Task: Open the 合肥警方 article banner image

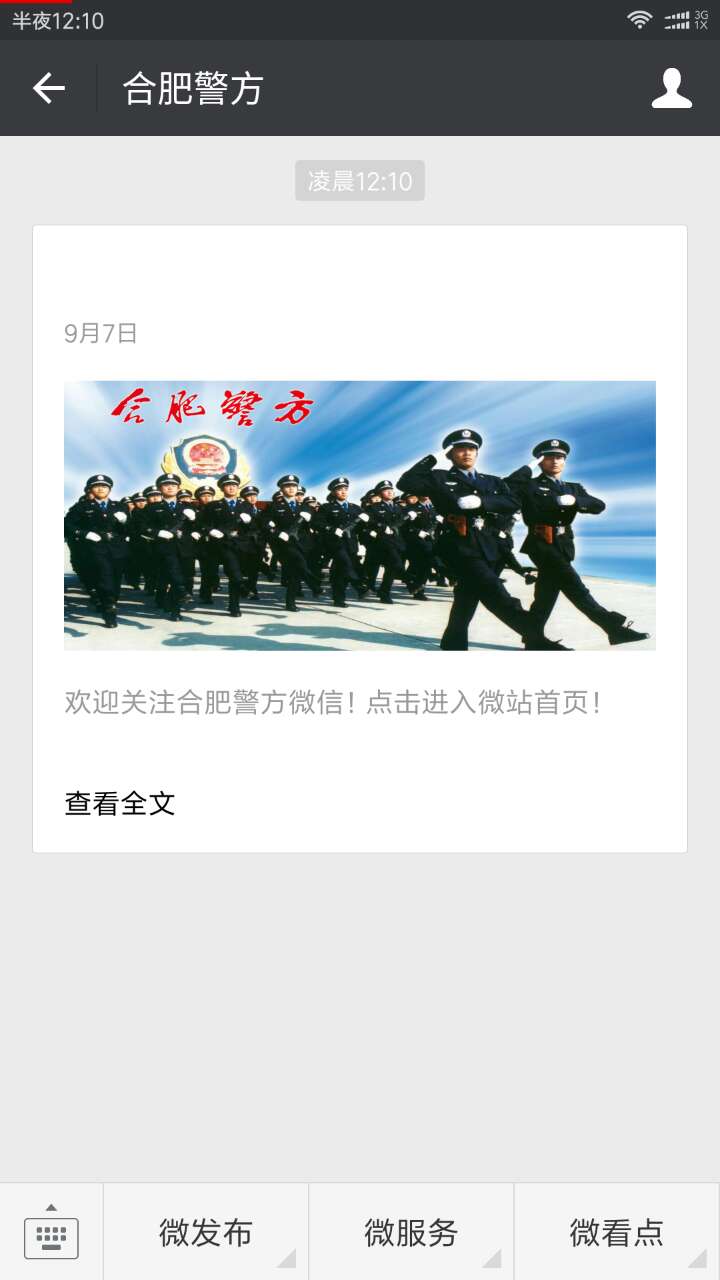Action: (360, 515)
